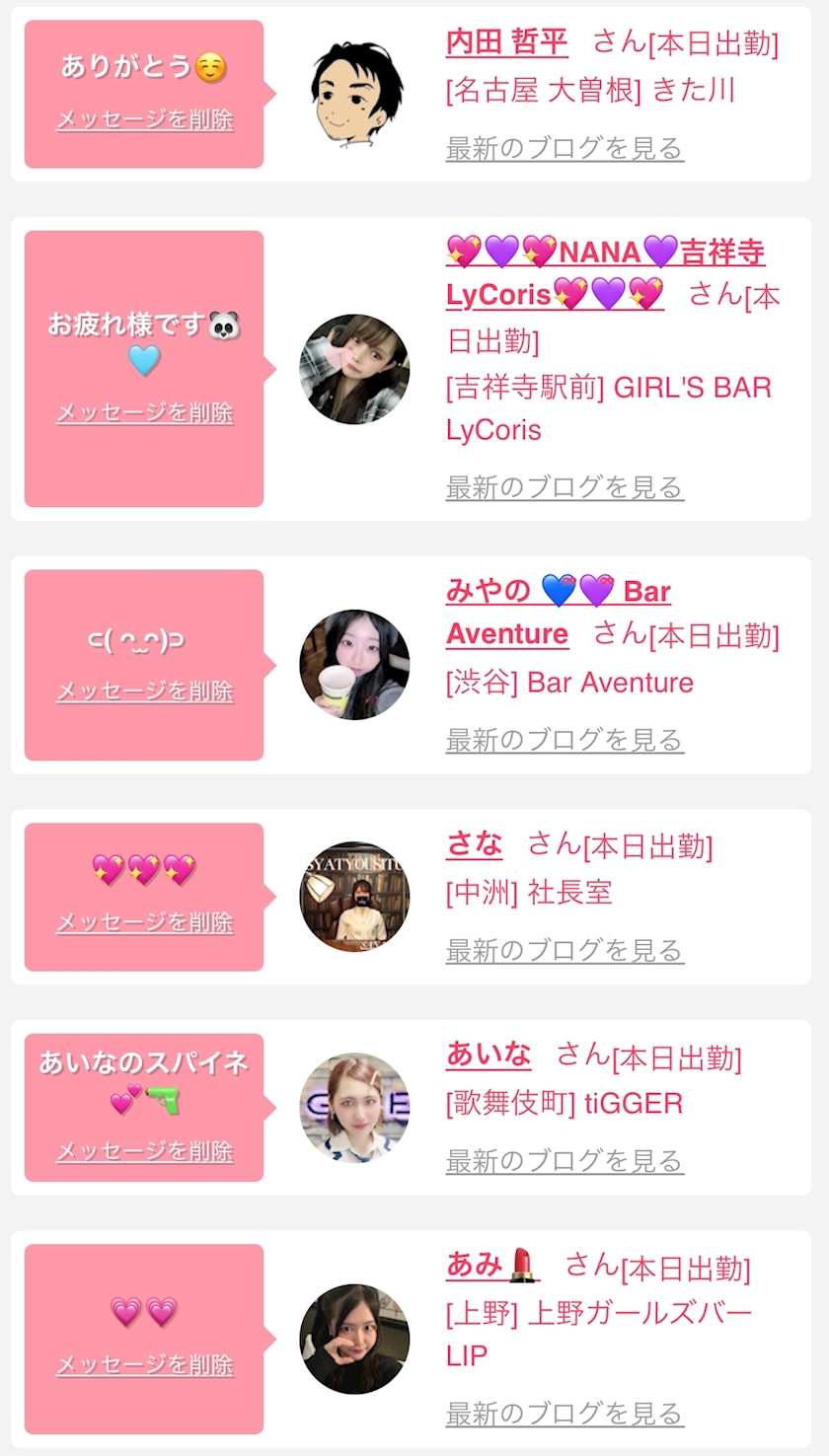Delete the あいなのスパイネ message
829x1456 pixels.
pos(145,1151)
